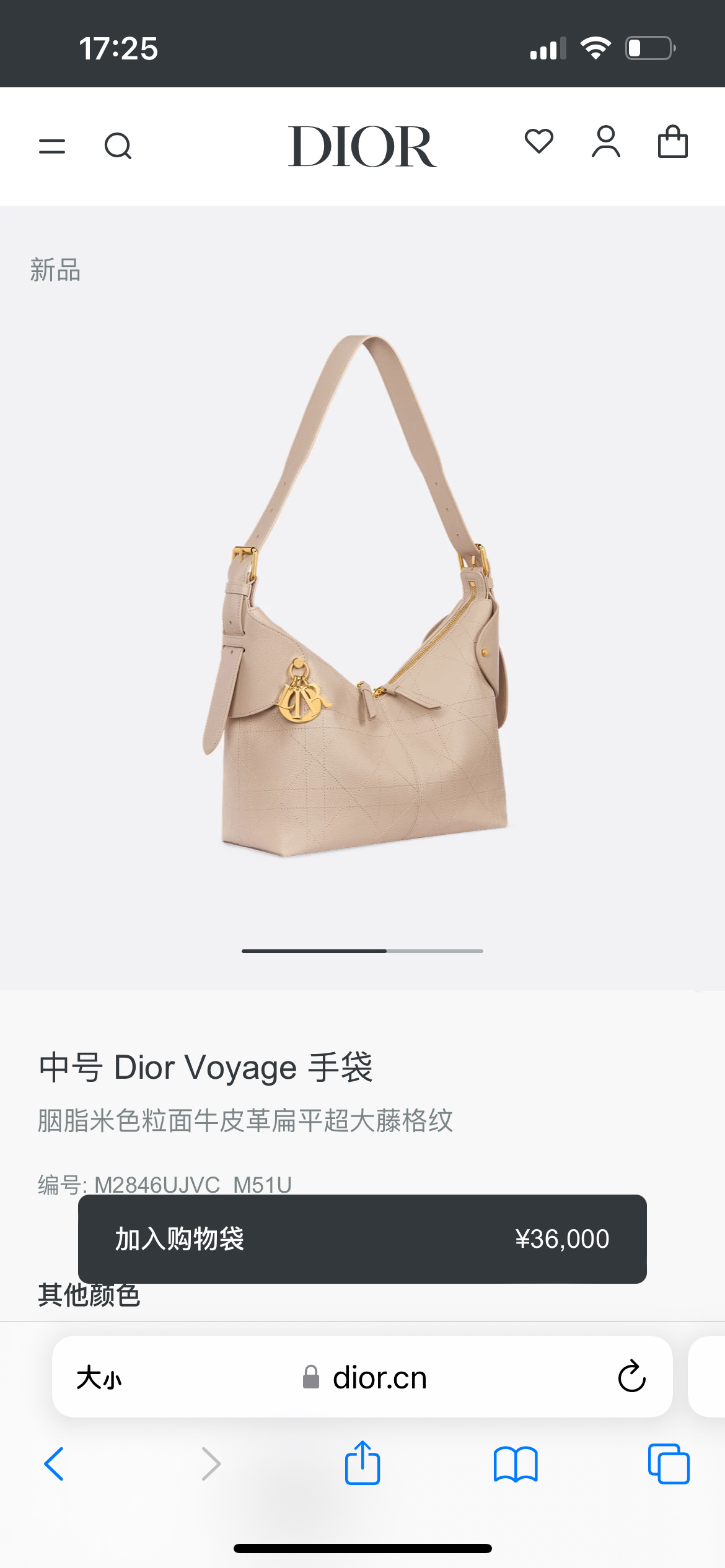Open the shopping bag
Screen dimensions: 725x1568
pyautogui.click(x=672, y=142)
